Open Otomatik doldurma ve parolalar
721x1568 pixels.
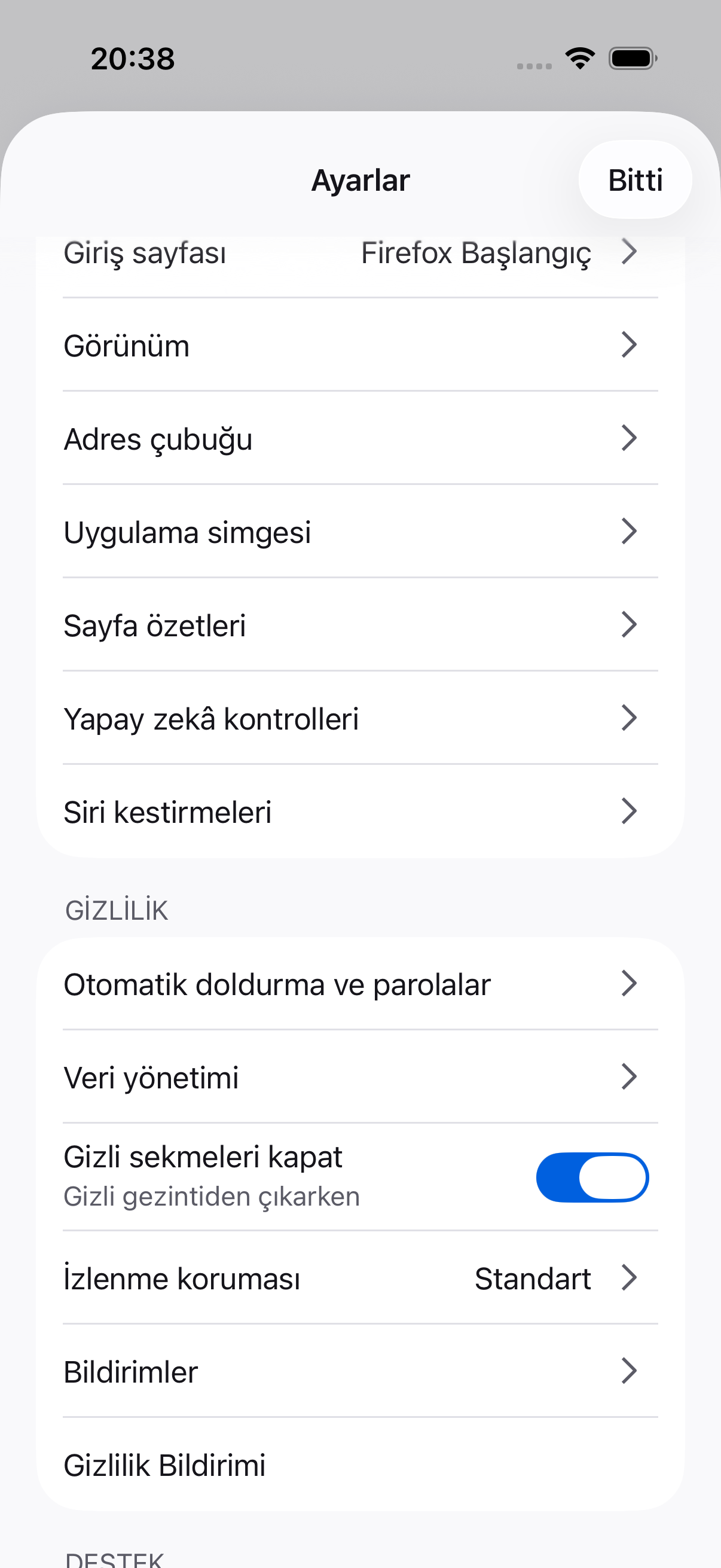(x=360, y=984)
